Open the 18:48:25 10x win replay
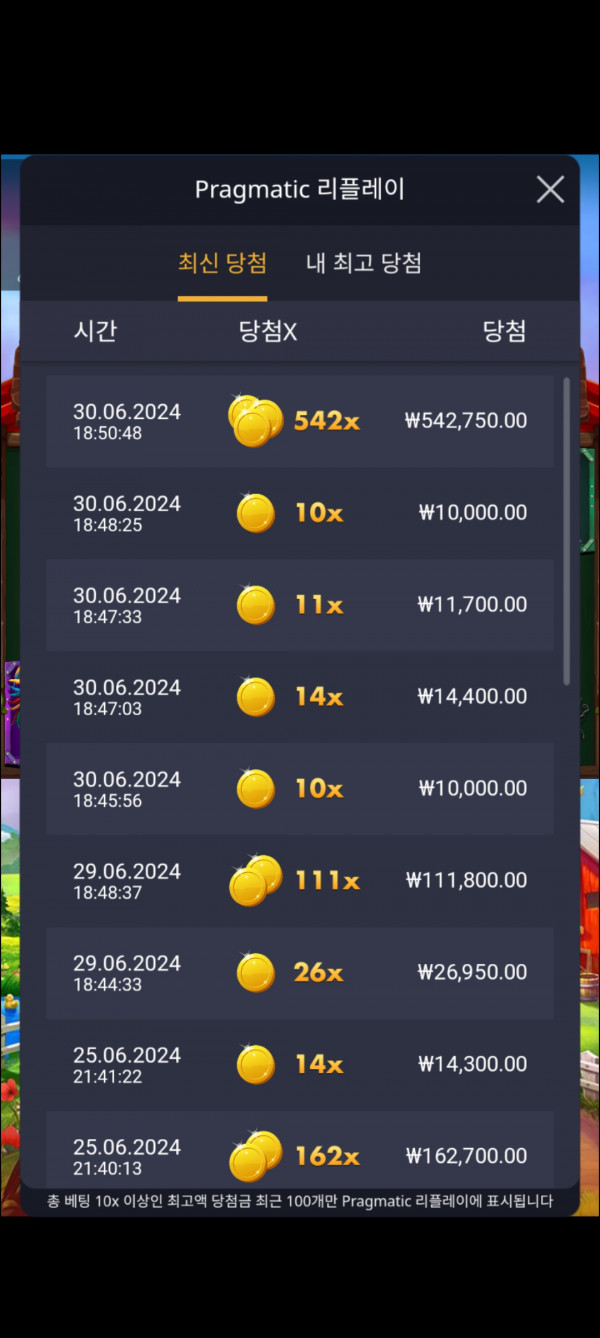 tap(300, 513)
